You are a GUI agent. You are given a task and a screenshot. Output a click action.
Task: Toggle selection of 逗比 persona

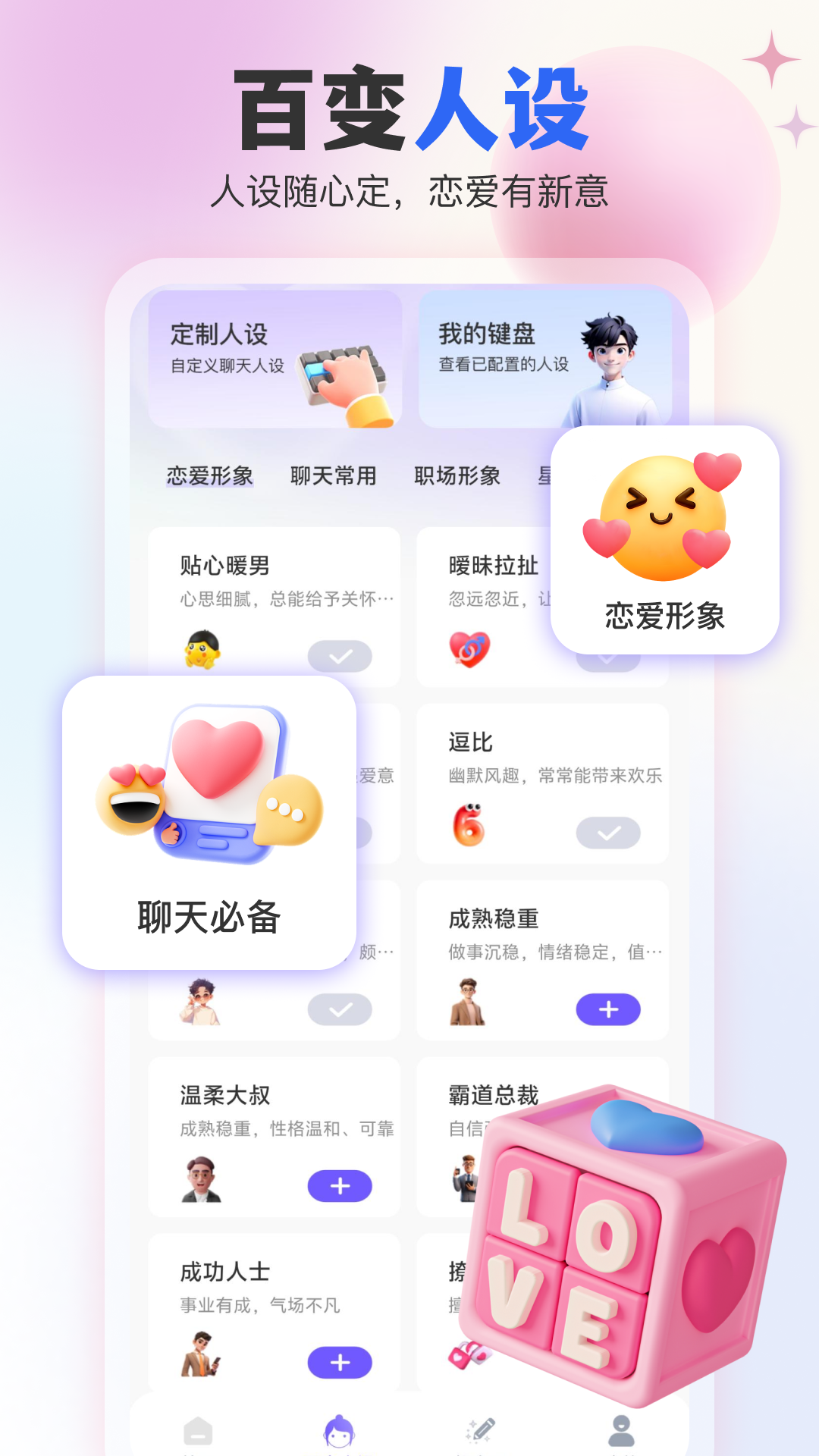tap(608, 833)
